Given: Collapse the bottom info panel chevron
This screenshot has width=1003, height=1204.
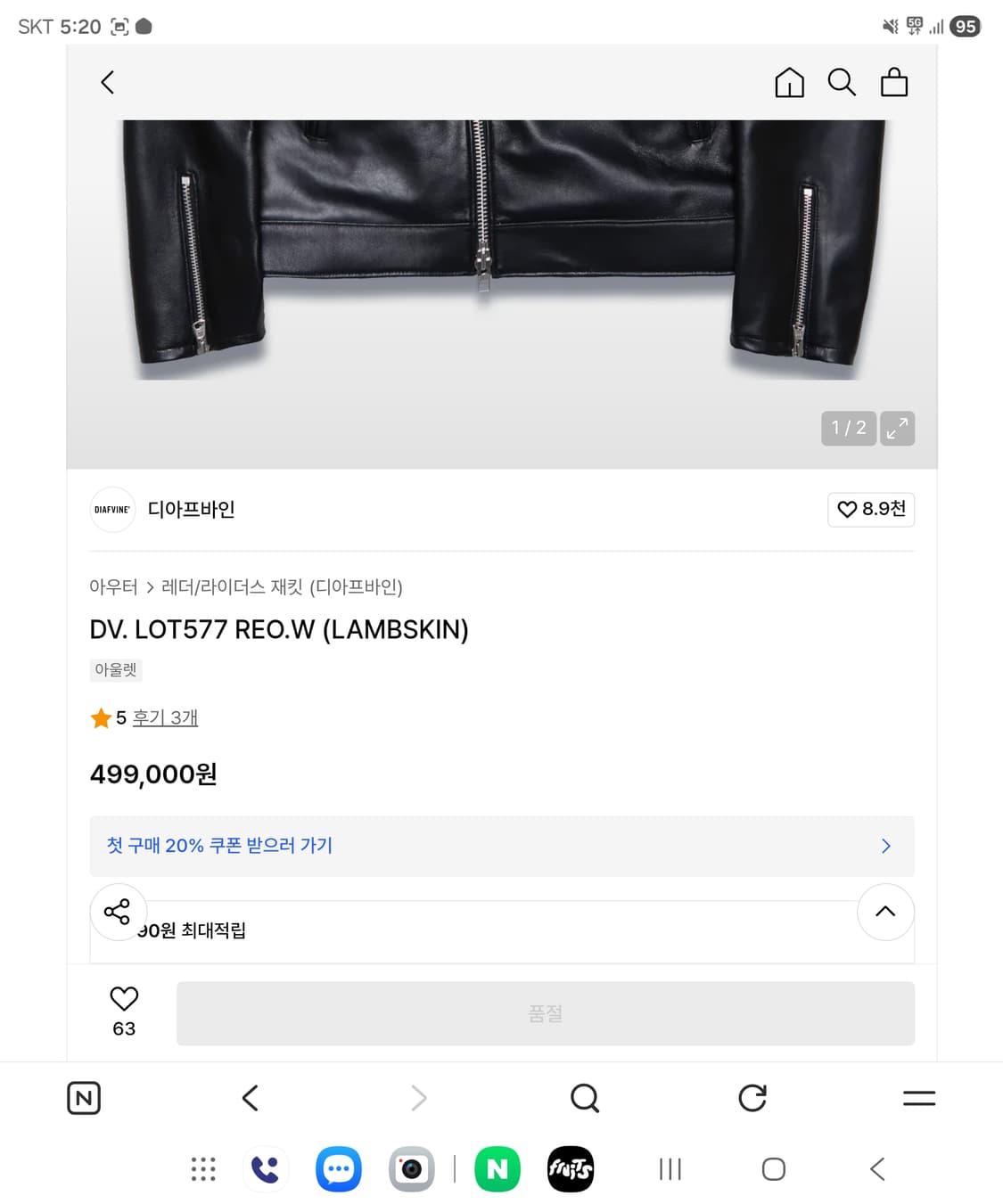Looking at the screenshot, I should [884, 912].
